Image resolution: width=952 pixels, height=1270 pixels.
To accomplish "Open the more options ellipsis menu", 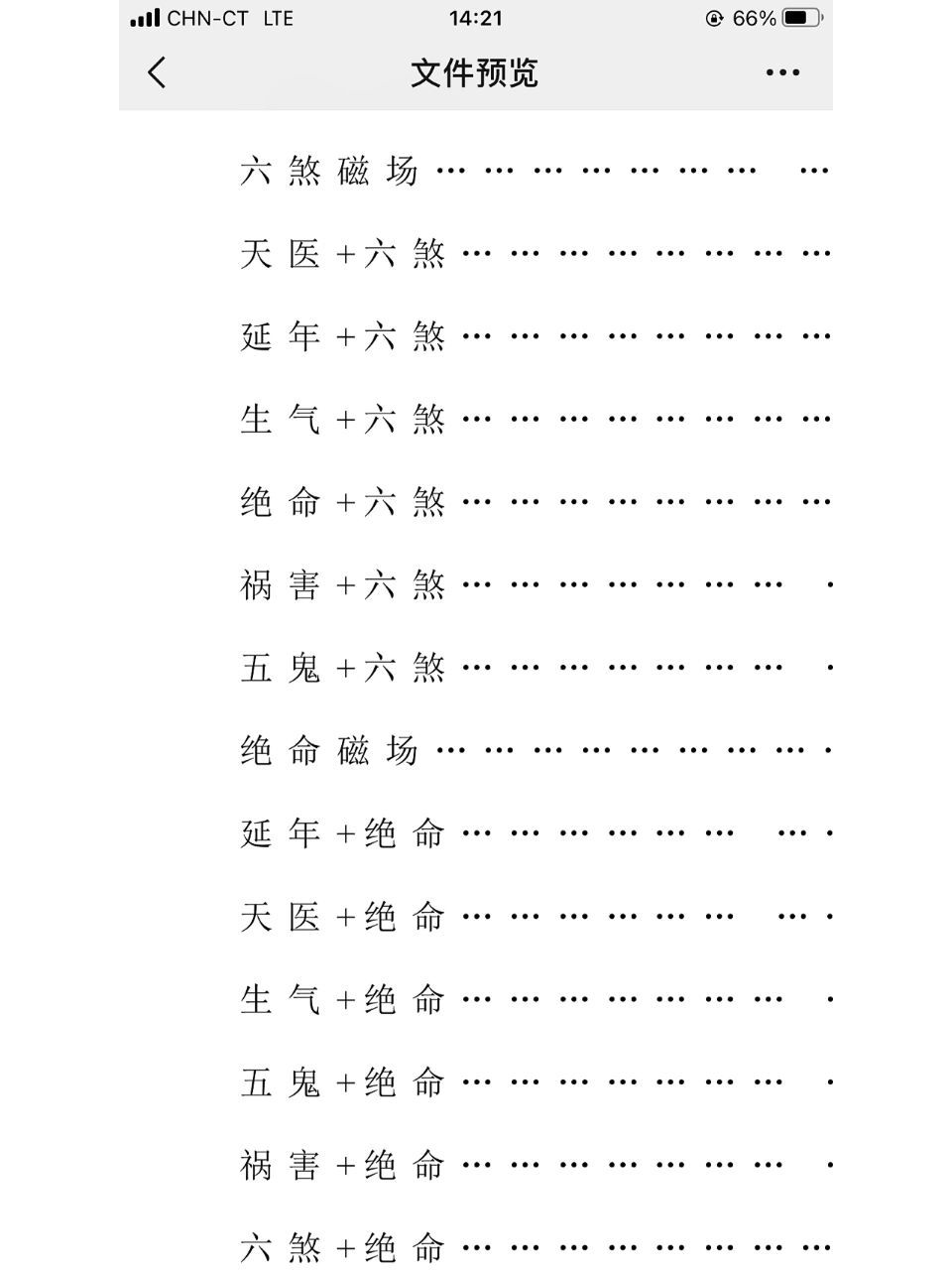I will click(782, 72).
